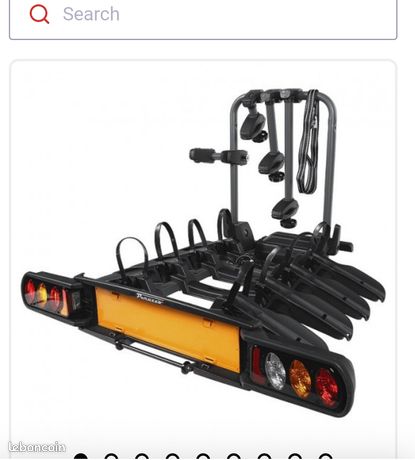
Task: Open the bike rack product image
Action: click(203, 254)
